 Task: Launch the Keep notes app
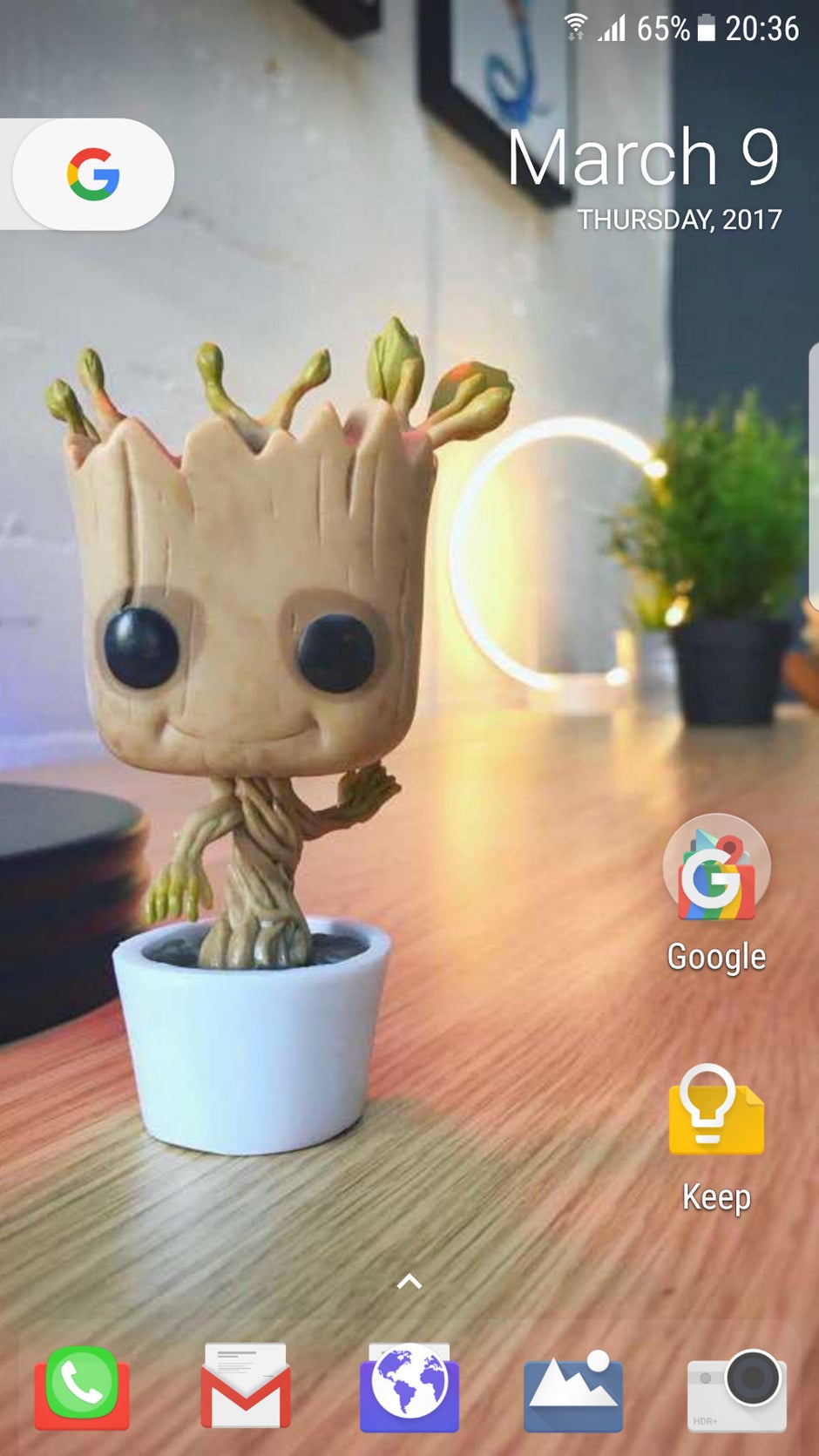tap(716, 1110)
